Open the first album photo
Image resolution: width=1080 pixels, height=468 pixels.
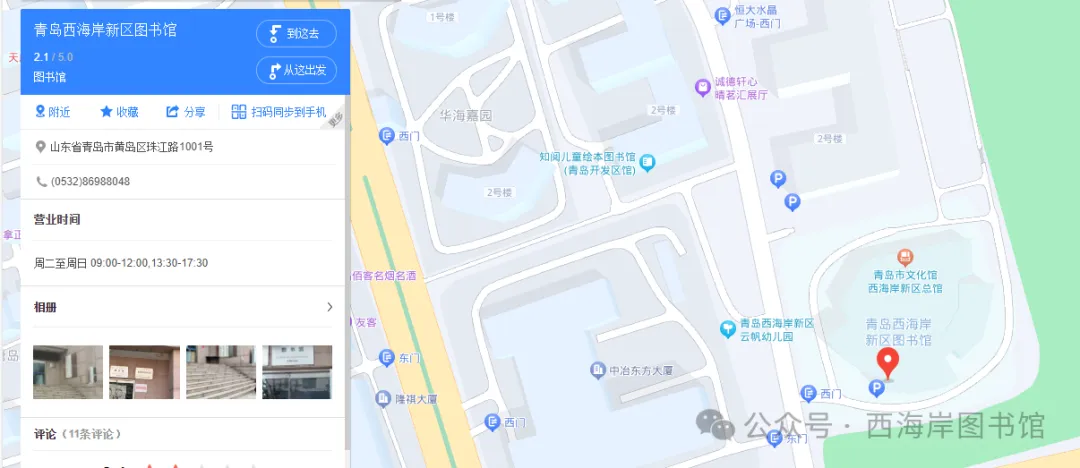point(68,372)
